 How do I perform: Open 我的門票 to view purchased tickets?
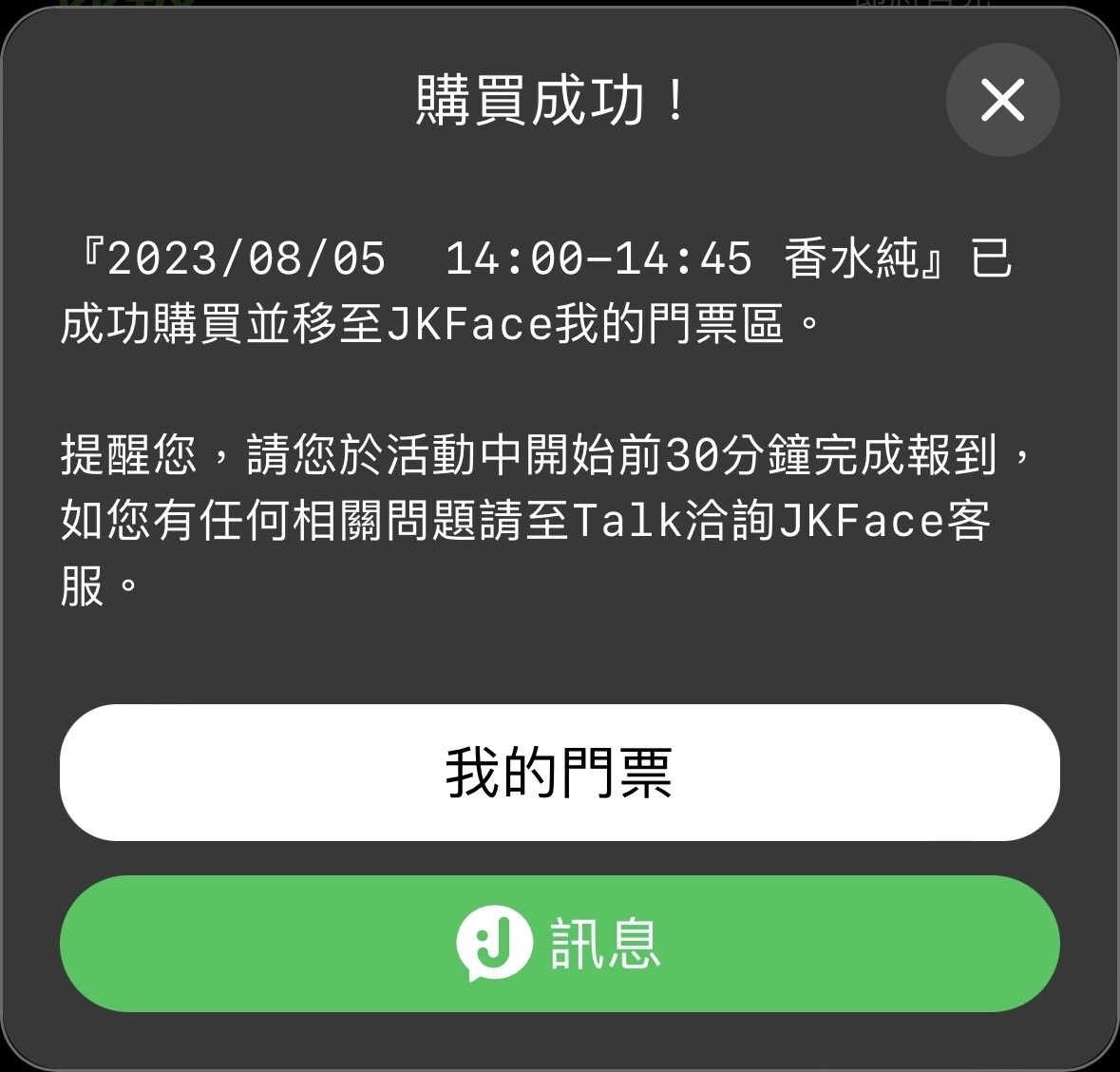coord(560,772)
